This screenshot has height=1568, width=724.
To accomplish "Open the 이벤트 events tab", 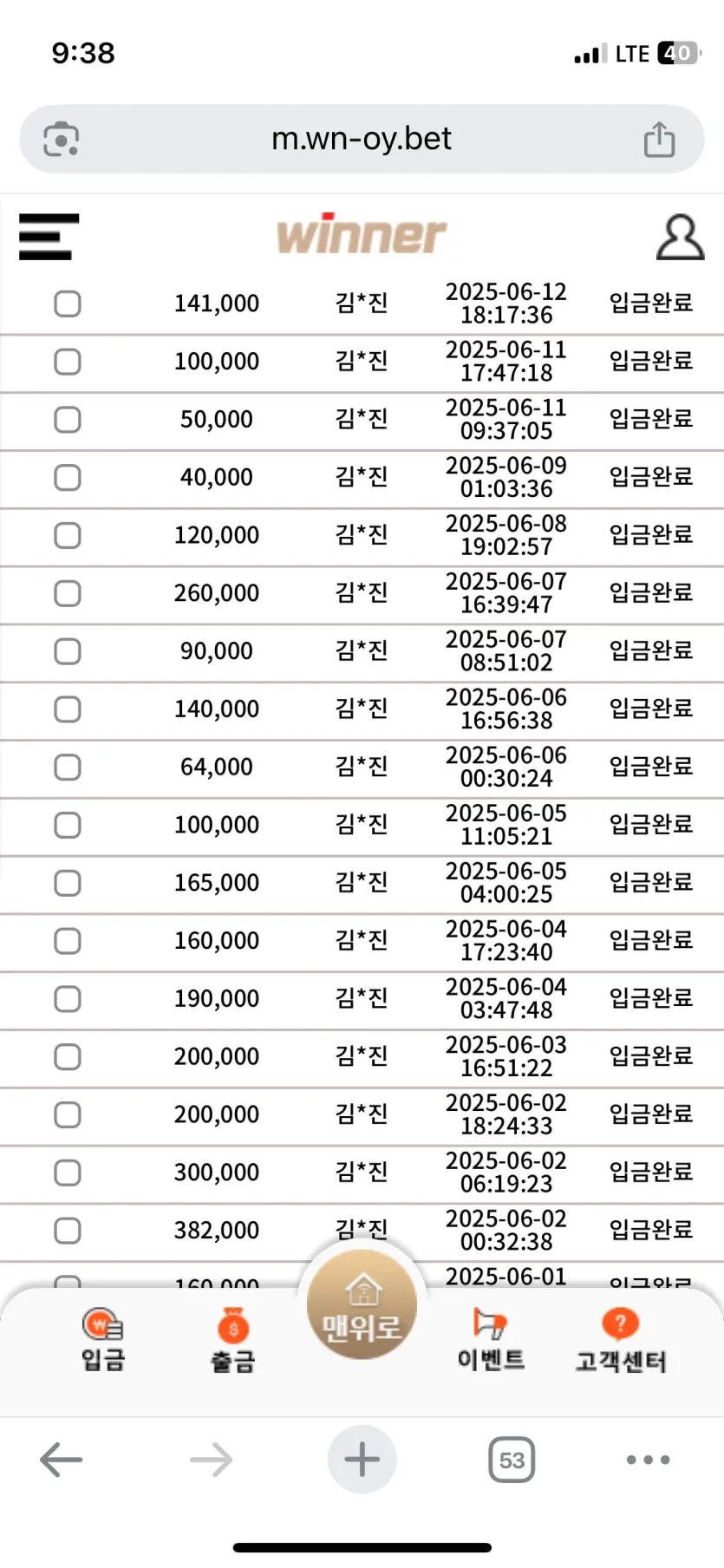I will (x=491, y=1340).
